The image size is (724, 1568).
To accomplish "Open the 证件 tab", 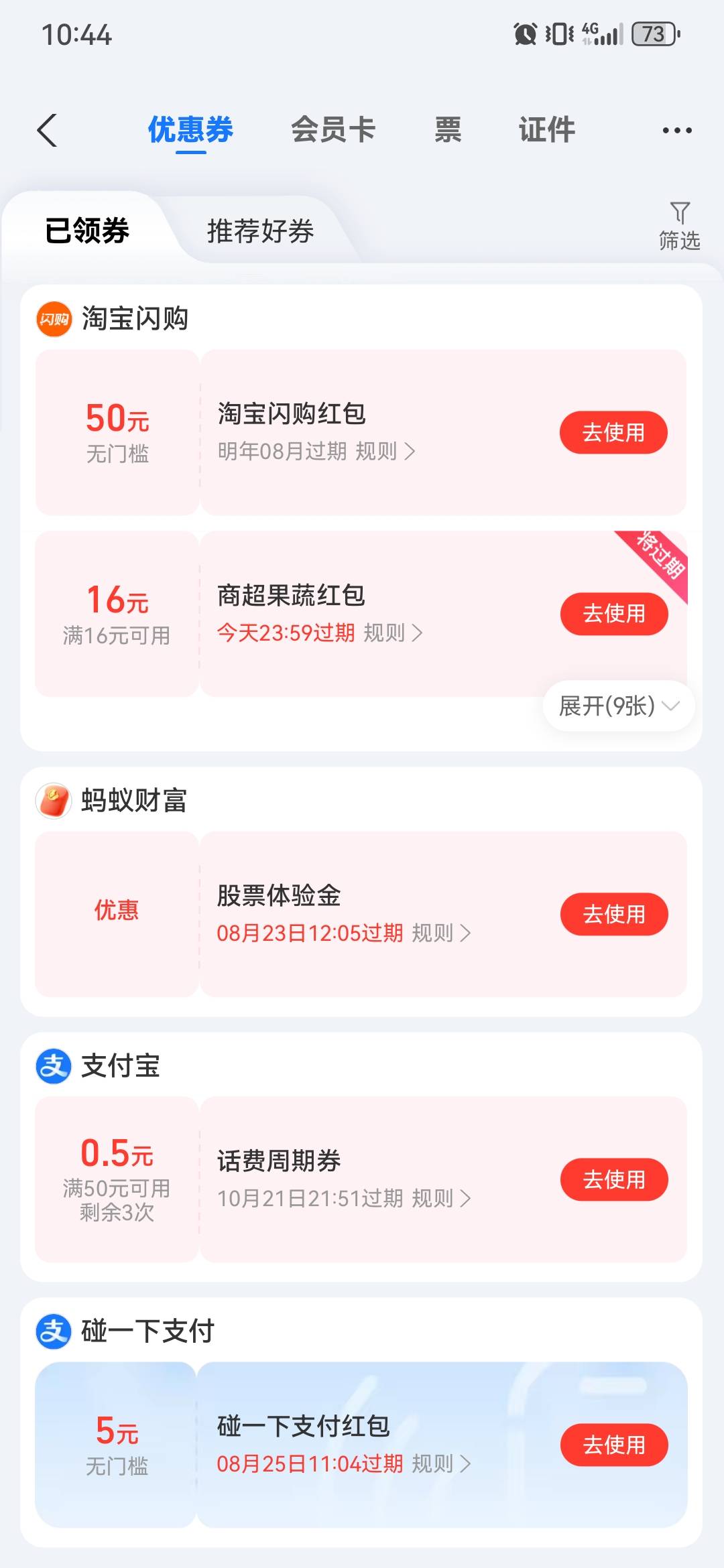I will pyautogui.click(x=547, y=129).
